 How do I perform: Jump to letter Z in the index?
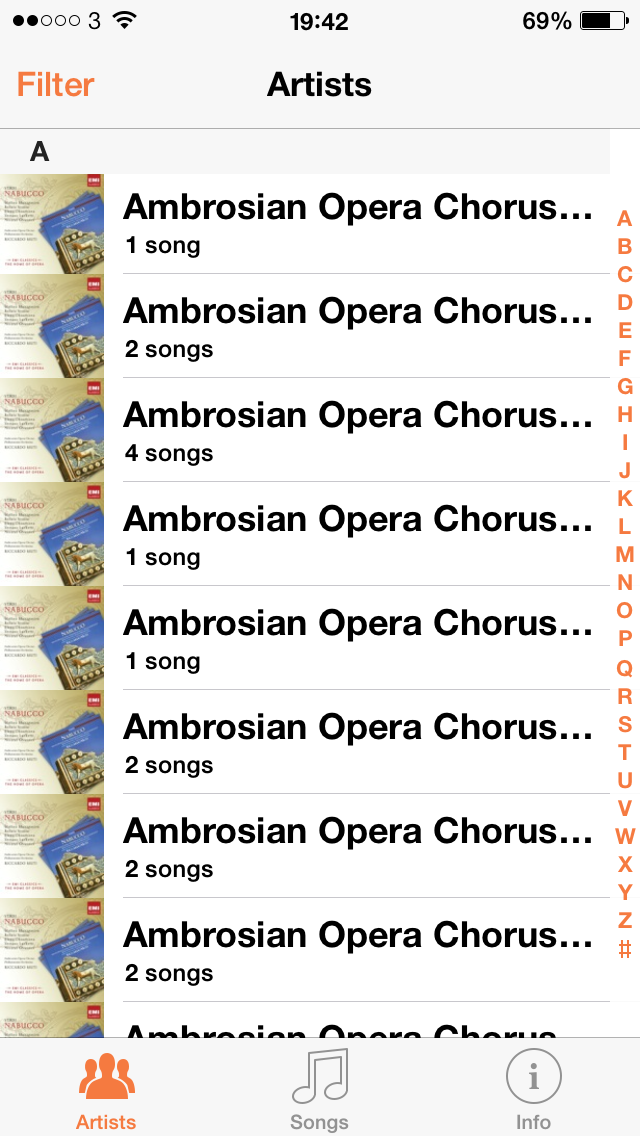[625, 920]
